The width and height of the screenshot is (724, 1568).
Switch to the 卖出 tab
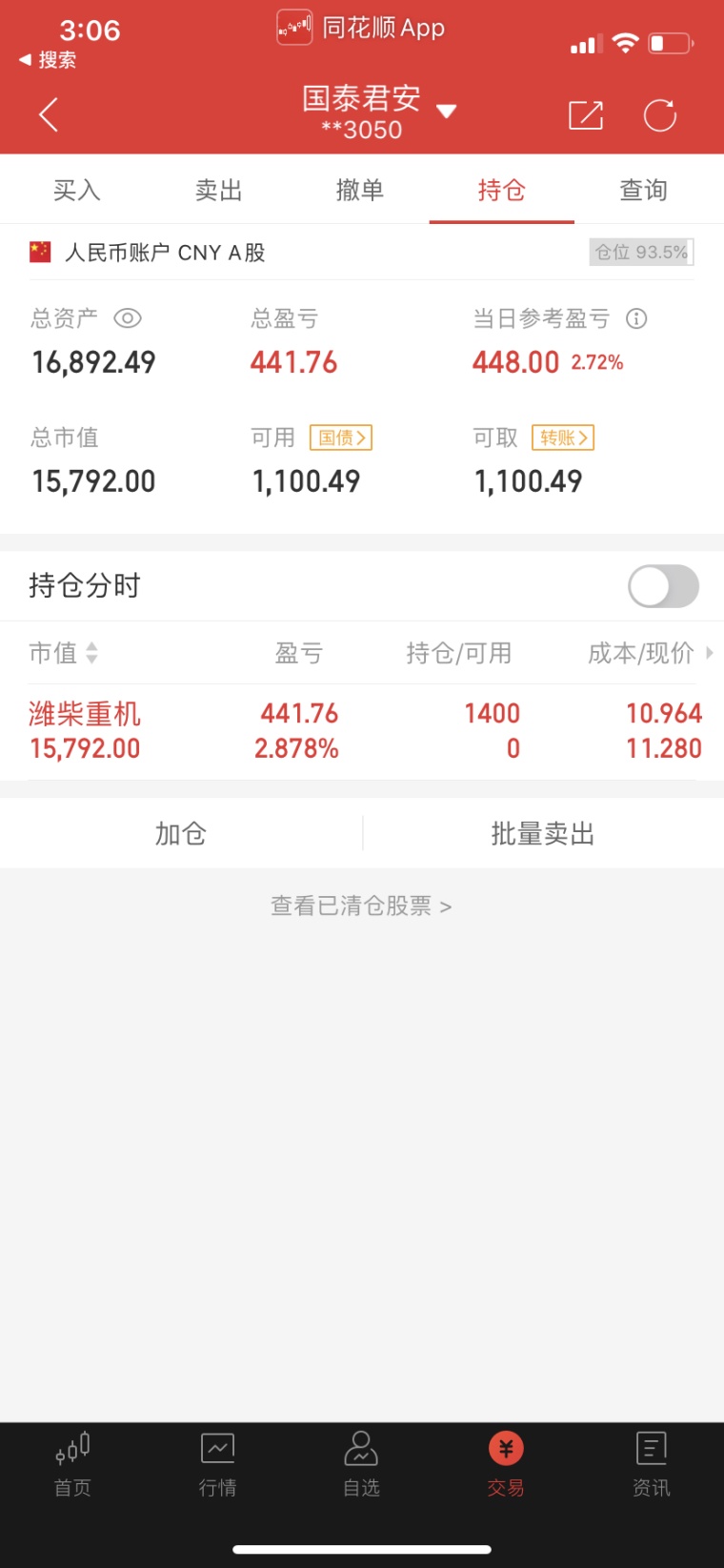219,190
